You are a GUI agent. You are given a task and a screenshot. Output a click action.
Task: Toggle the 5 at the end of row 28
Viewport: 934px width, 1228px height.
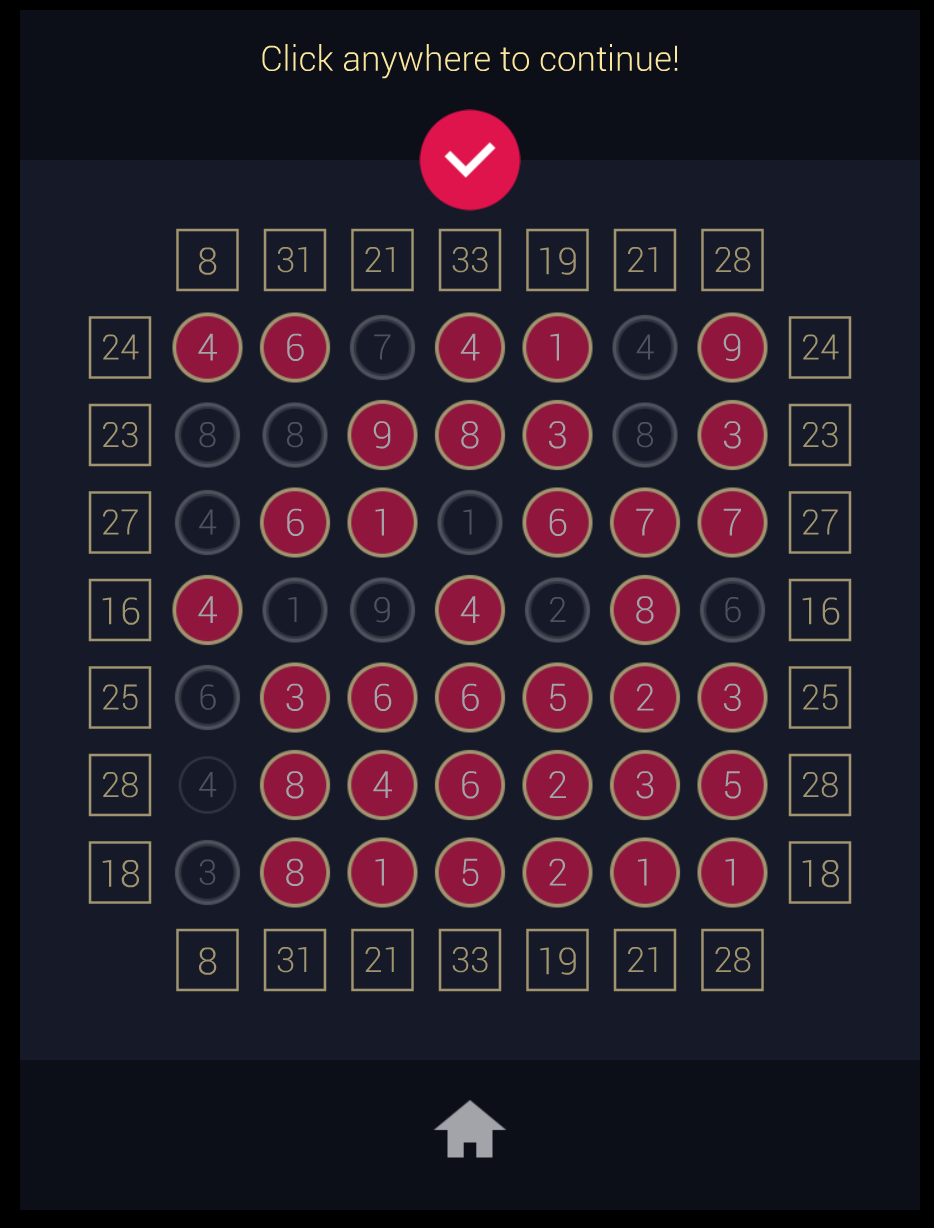(x=732, y=785)
